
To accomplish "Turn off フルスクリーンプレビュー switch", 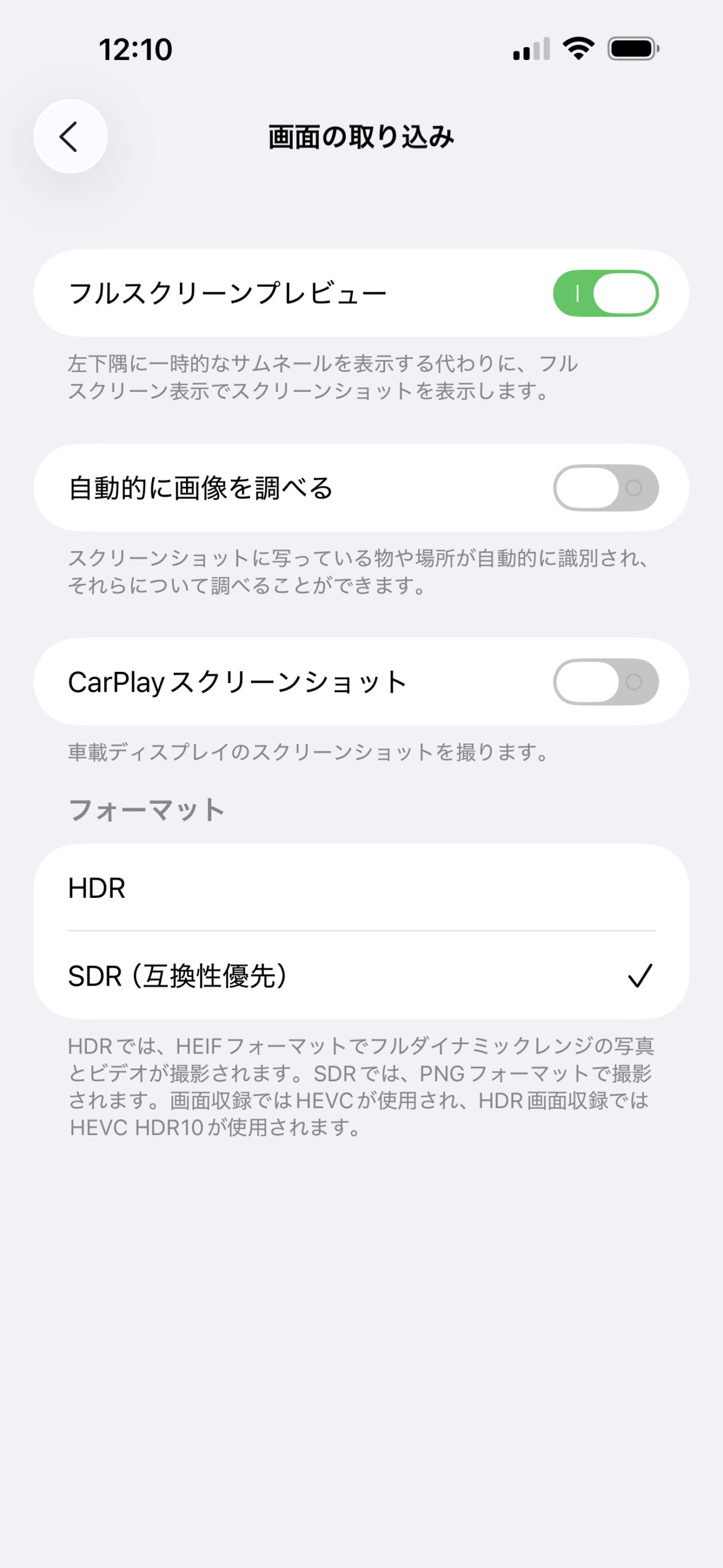I will pyautogui.click(x=605, y=293).
